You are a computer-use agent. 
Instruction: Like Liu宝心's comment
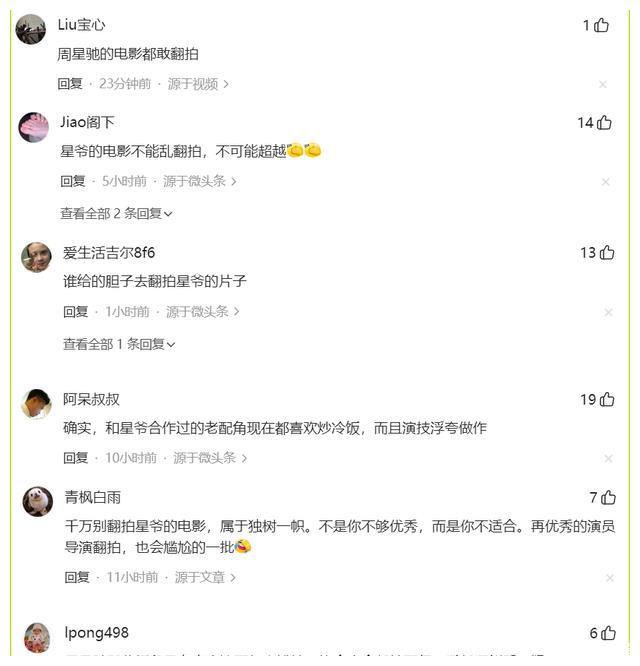tap(601, 25)
